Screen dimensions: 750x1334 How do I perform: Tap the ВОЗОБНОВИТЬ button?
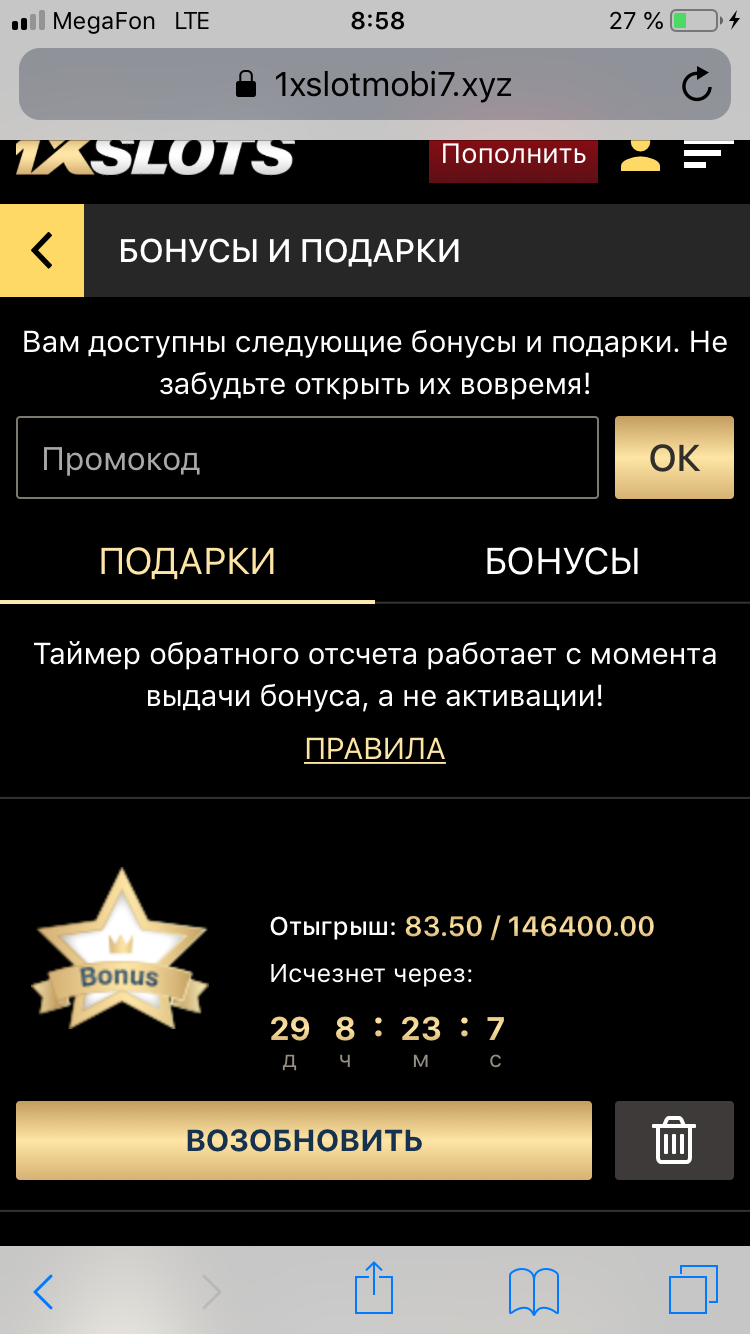[x=304, y=1141]
